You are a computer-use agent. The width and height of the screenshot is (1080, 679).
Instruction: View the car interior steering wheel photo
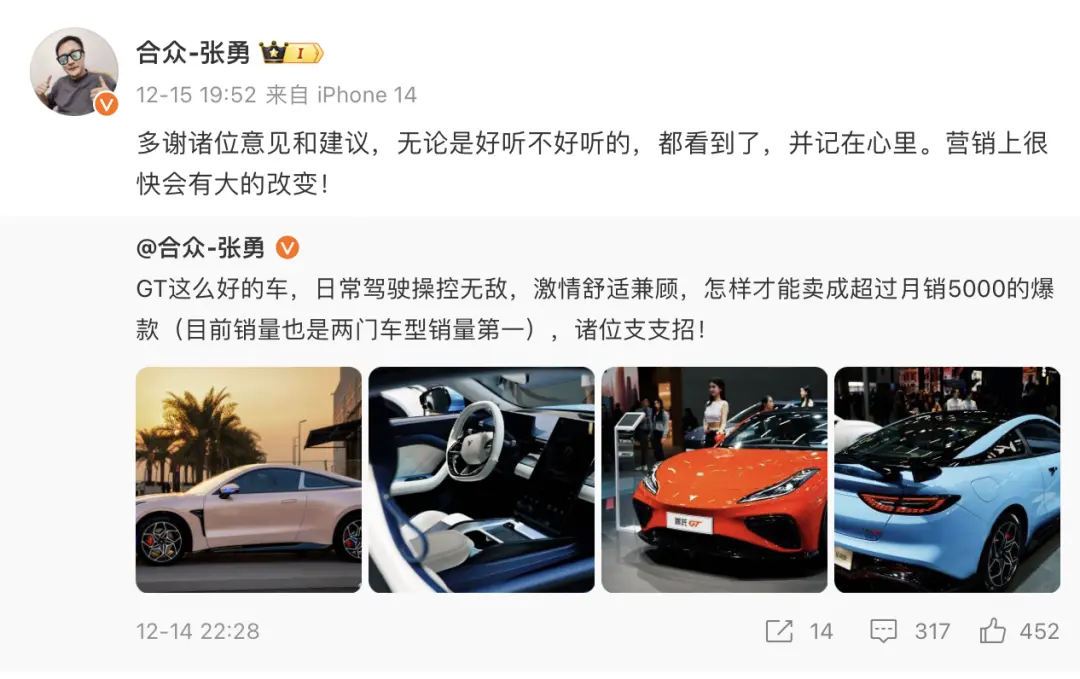(481, 480)
